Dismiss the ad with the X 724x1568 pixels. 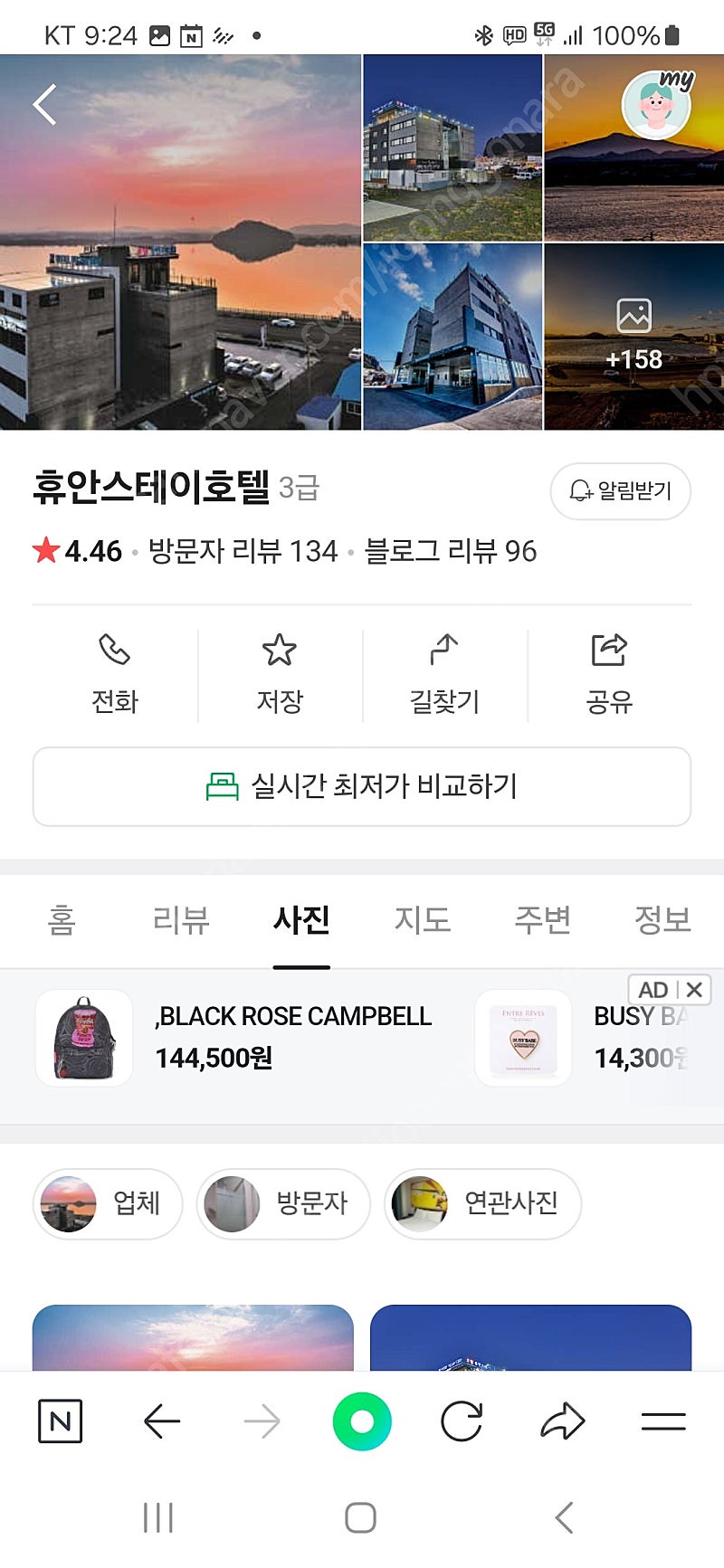(x=694, y=990)
